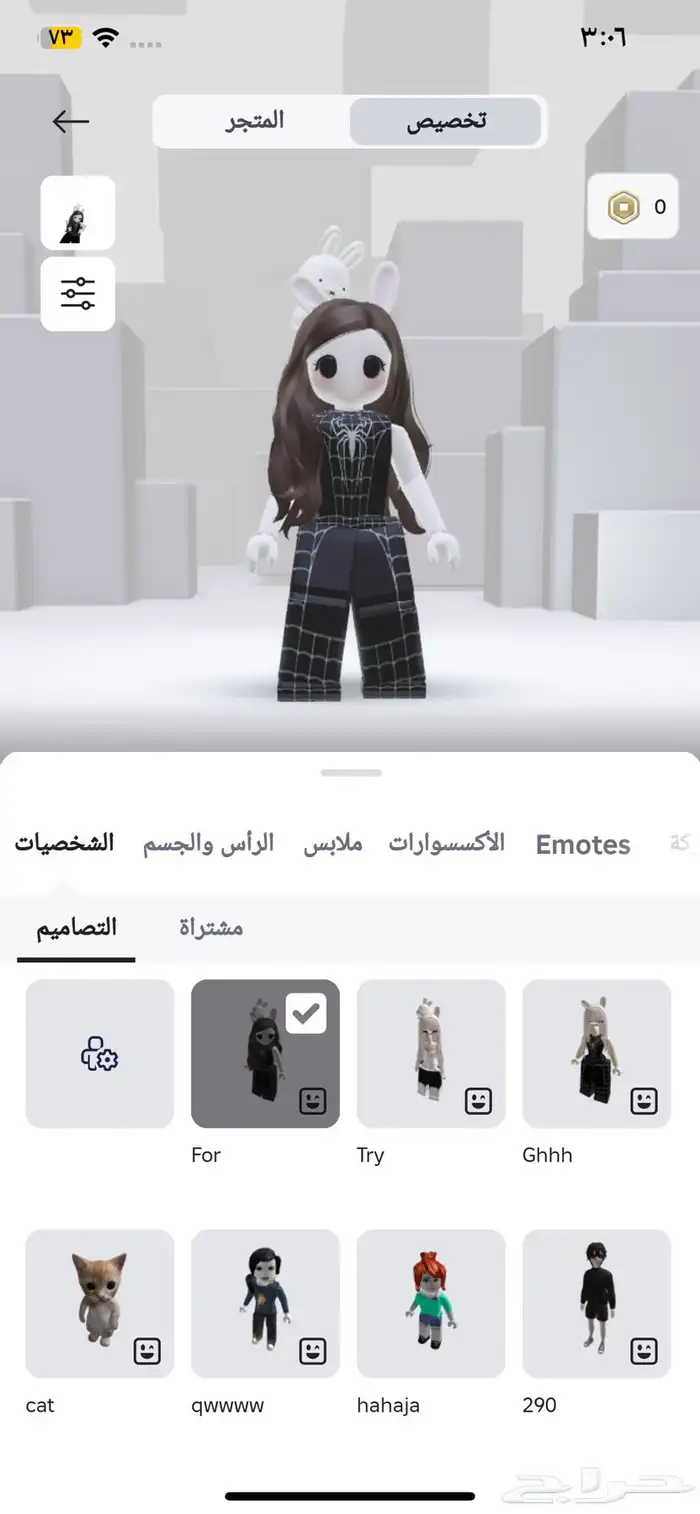Equip the Try outfit
Image resolution: width=700 pixels, height=1514 pixels.
click(431, 1054)
